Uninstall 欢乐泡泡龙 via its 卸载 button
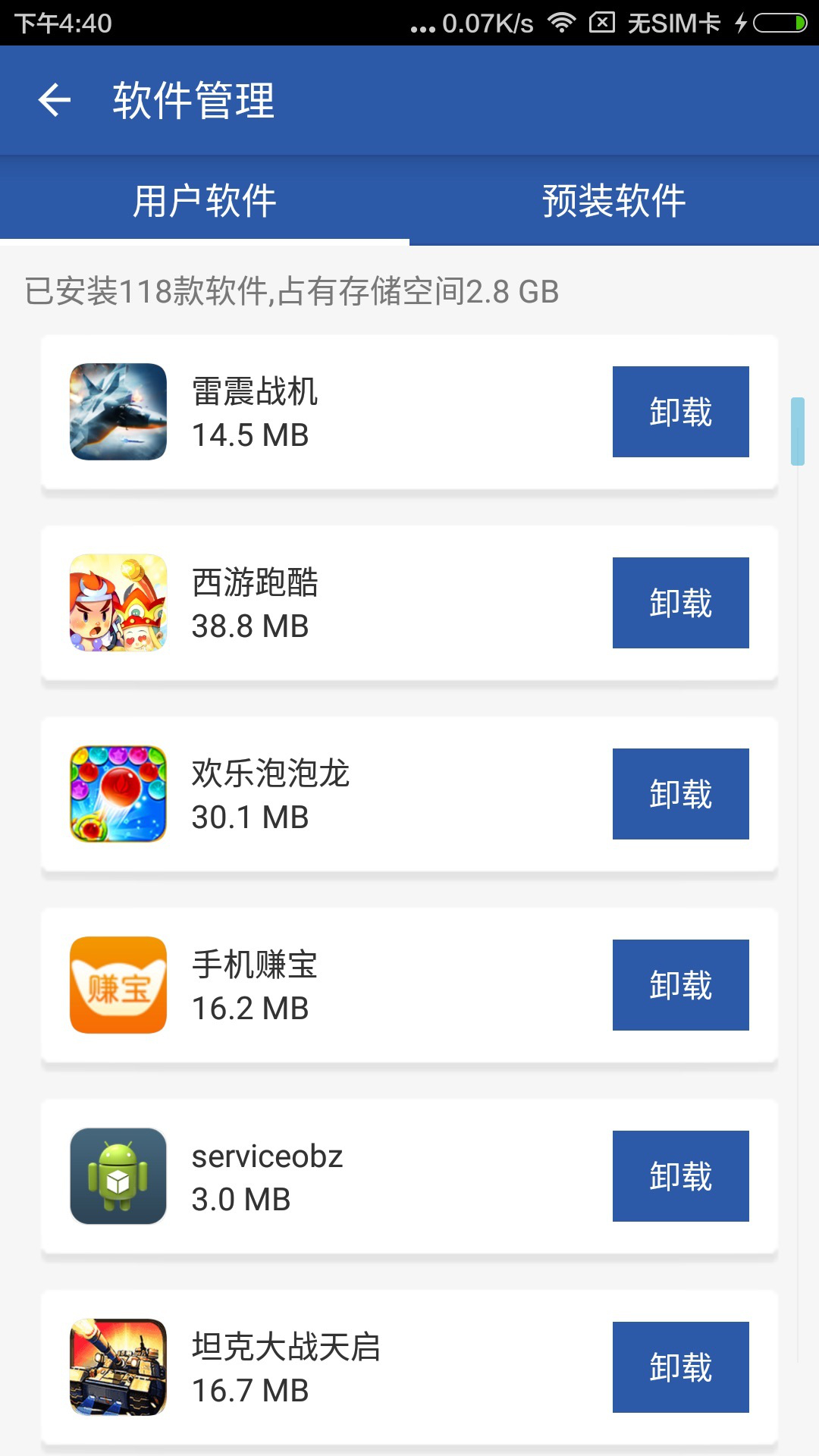Image resolution: width=819 pixels, height=1456 pixels. coord(680,794)
